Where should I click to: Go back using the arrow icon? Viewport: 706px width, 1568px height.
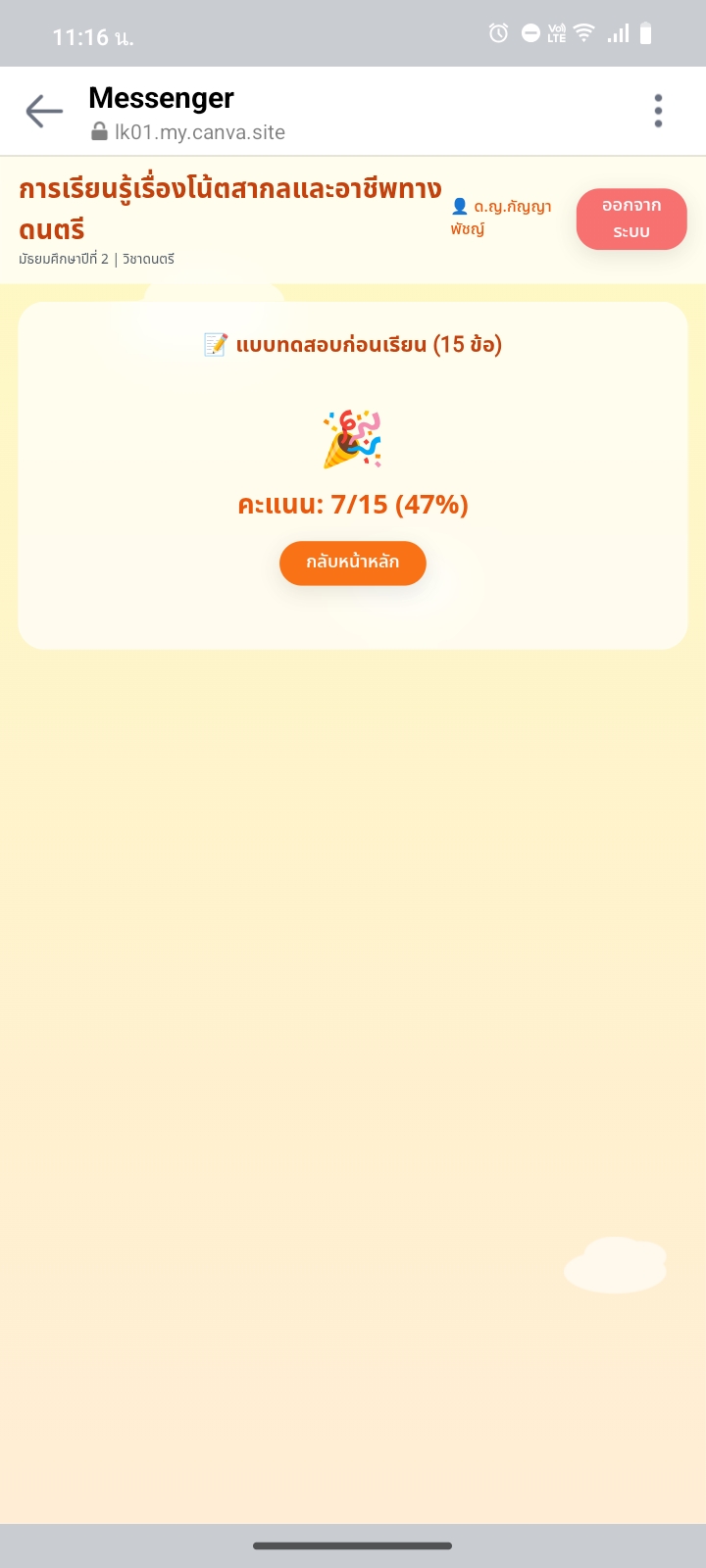point(44,111)
